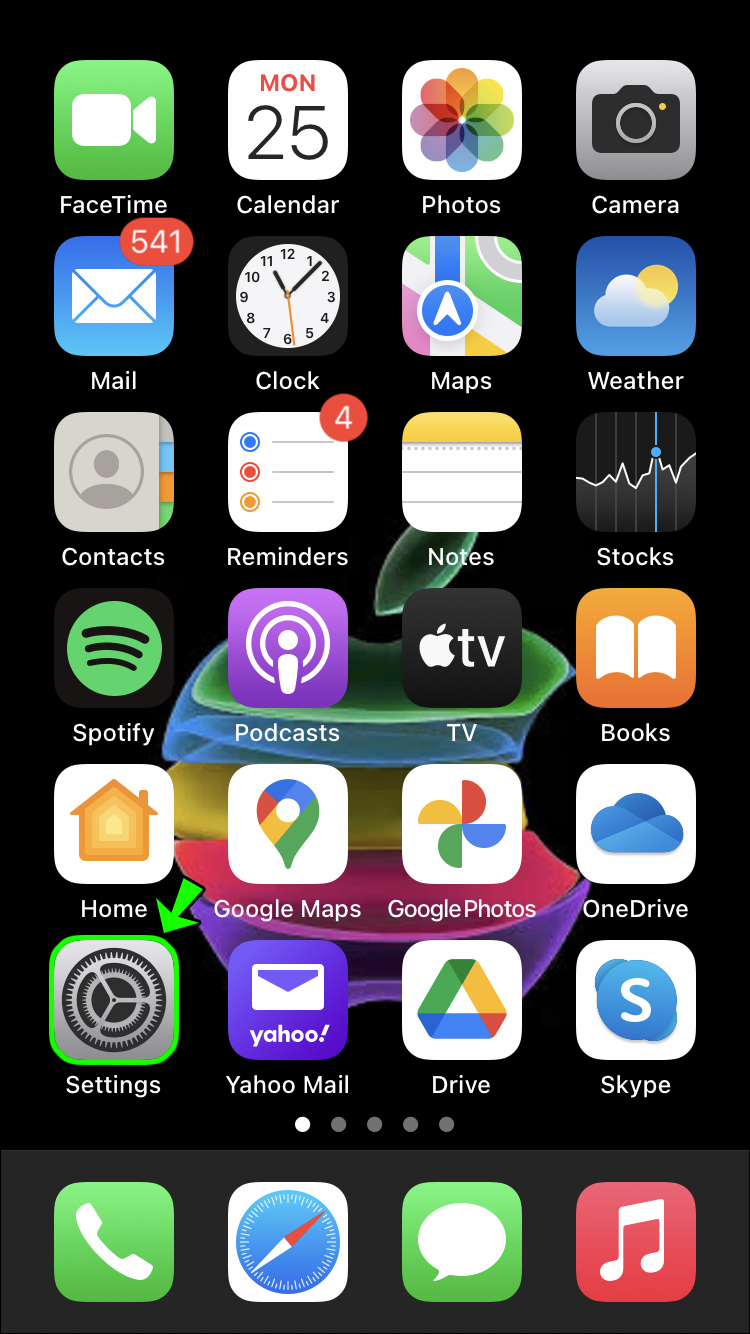Launch Spotify

point(114,648)
